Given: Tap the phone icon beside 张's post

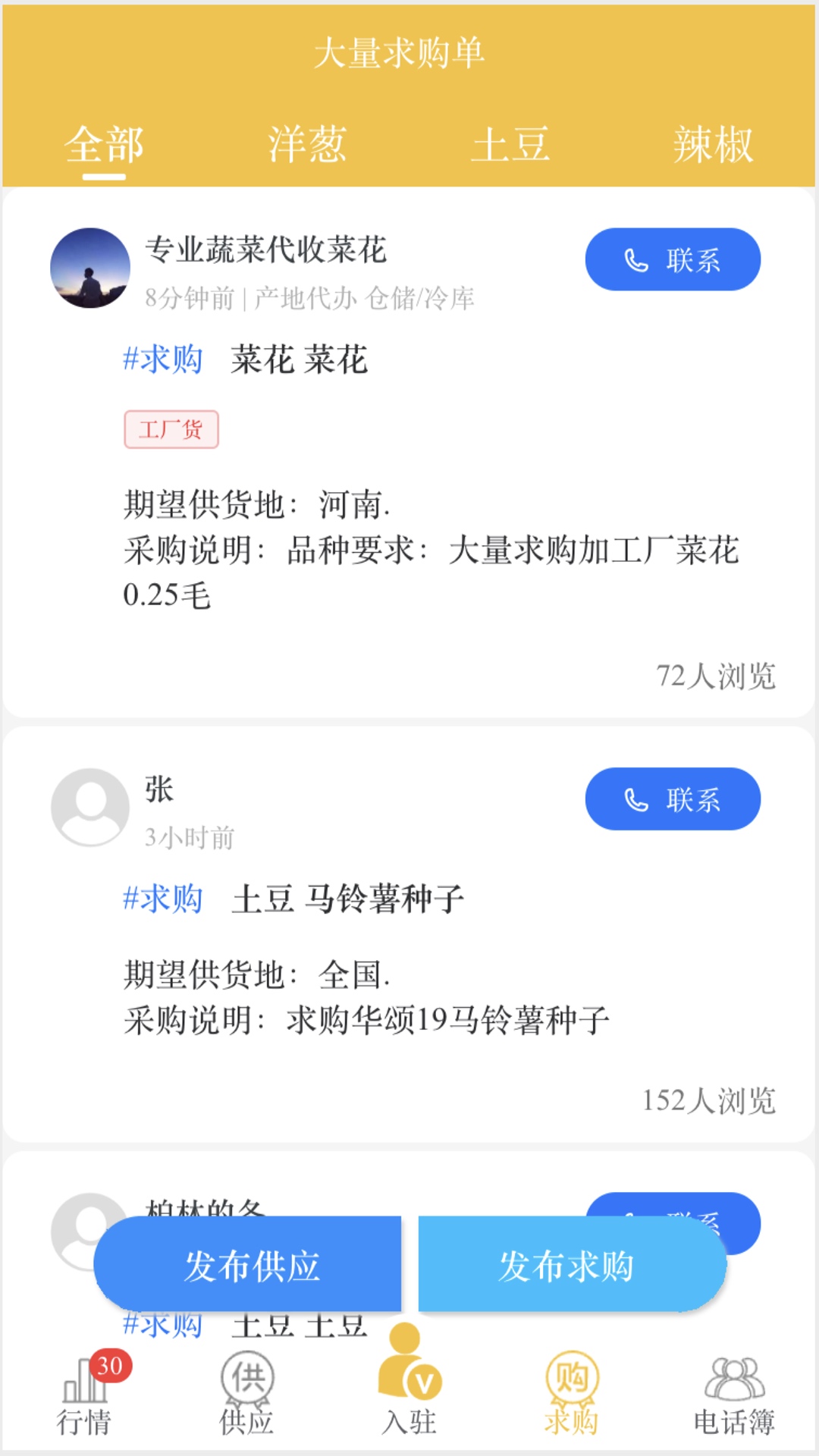Looking at the screenshot, I should pyautogui.click(x=634, y=798).
